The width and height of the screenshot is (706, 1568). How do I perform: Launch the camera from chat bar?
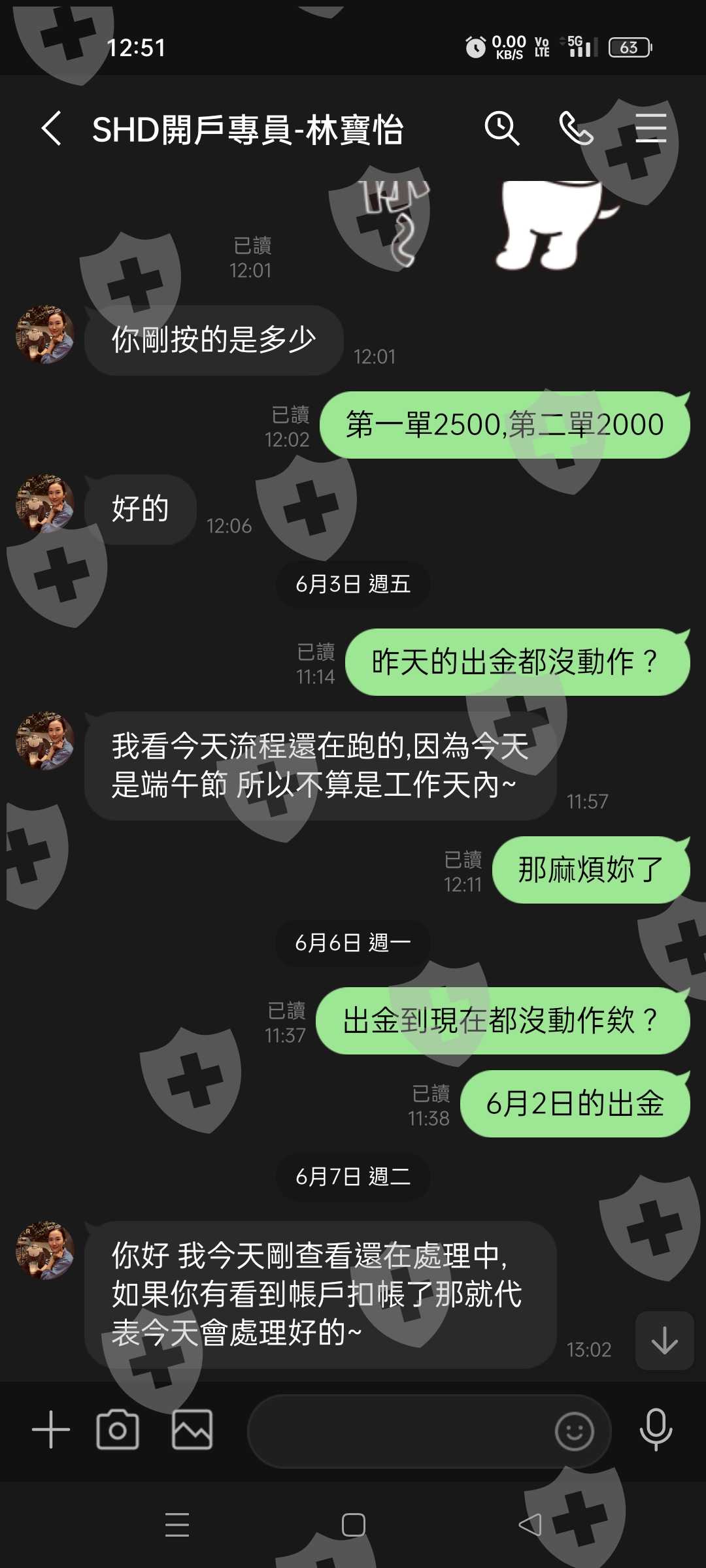tap(118, 1429)
